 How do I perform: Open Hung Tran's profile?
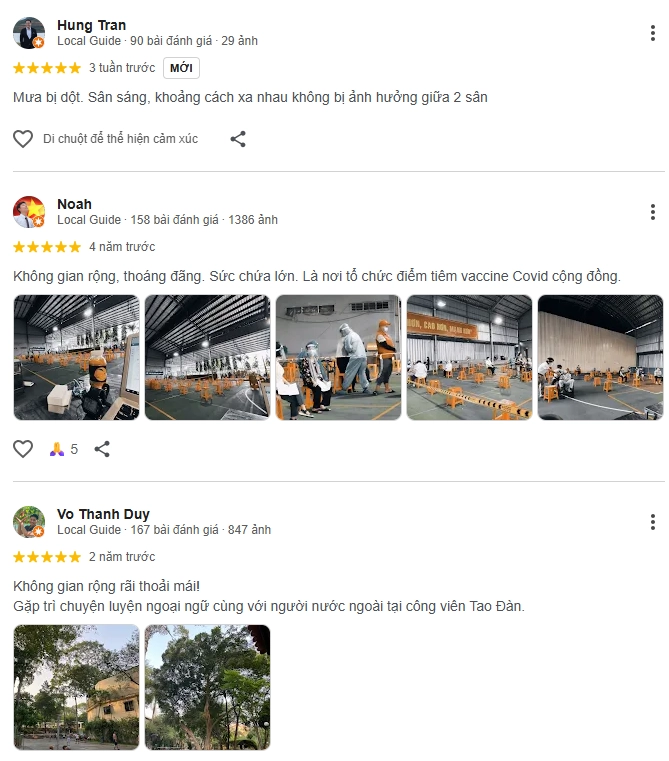(91, 25)
